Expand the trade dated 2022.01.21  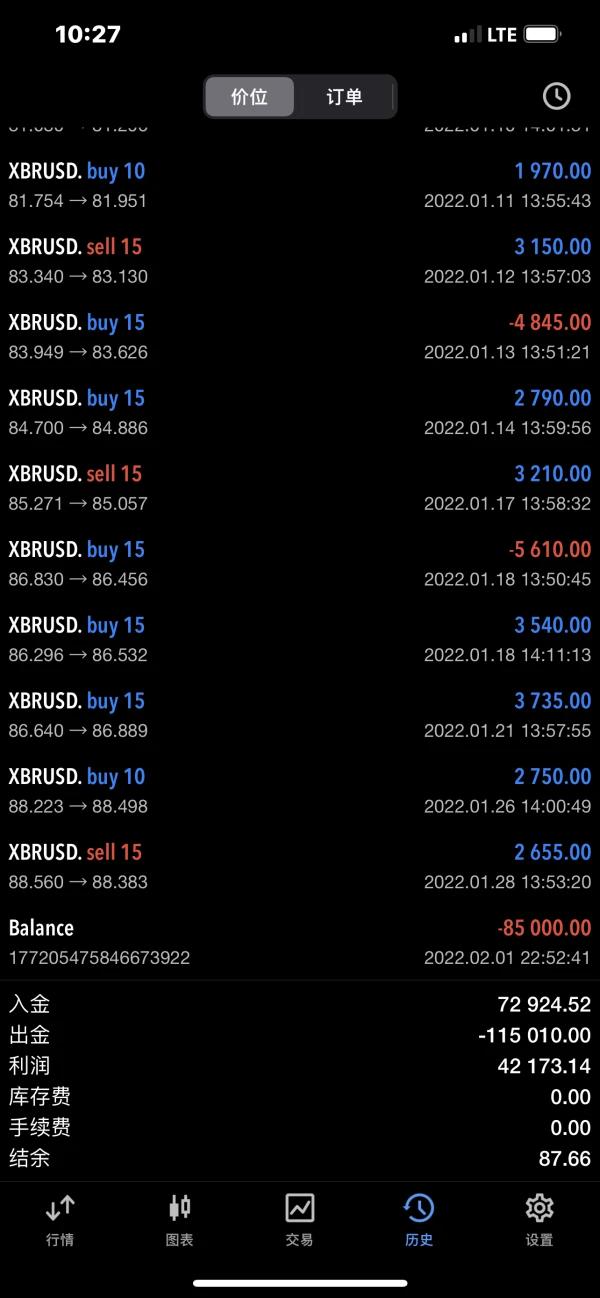click(300, 715)
